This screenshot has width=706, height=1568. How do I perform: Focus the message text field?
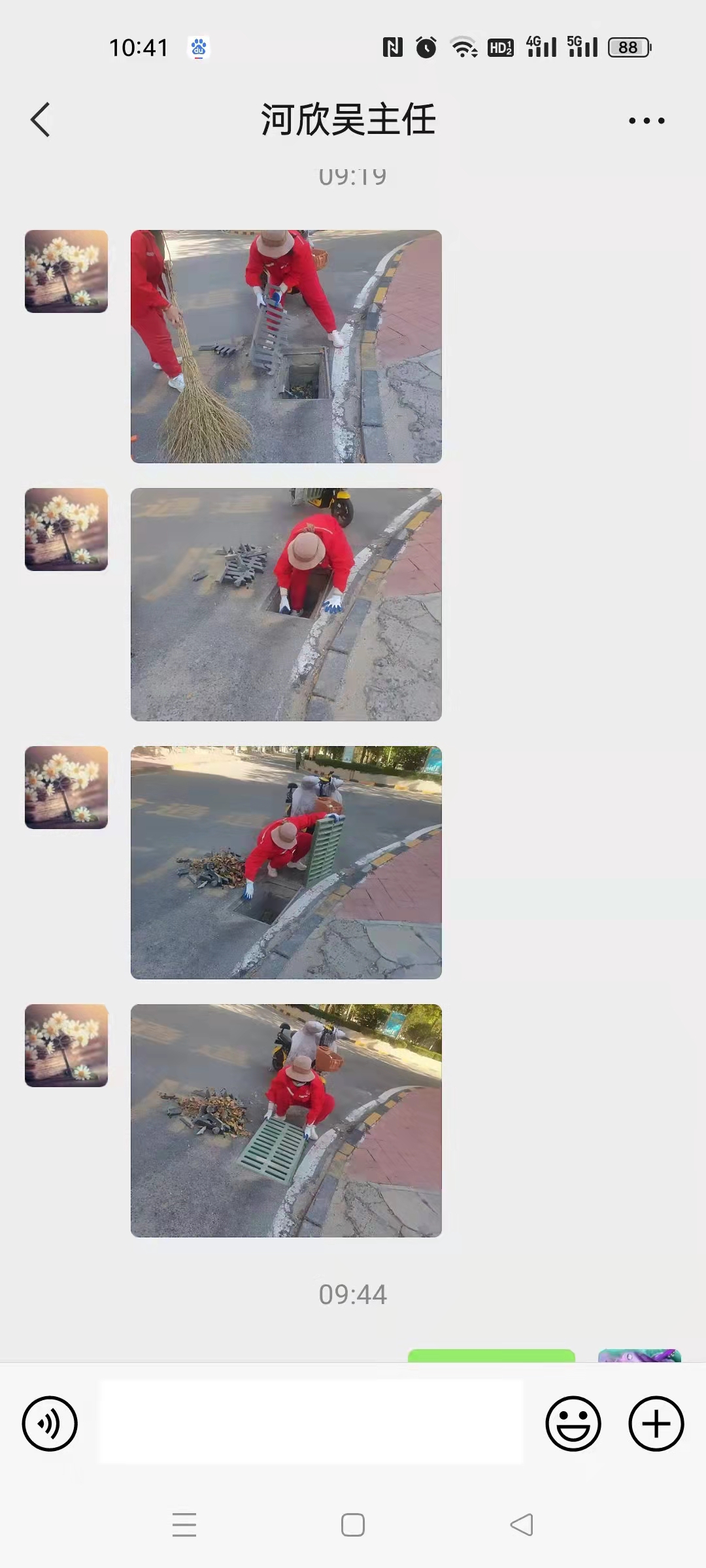[x=311, y=1422]
